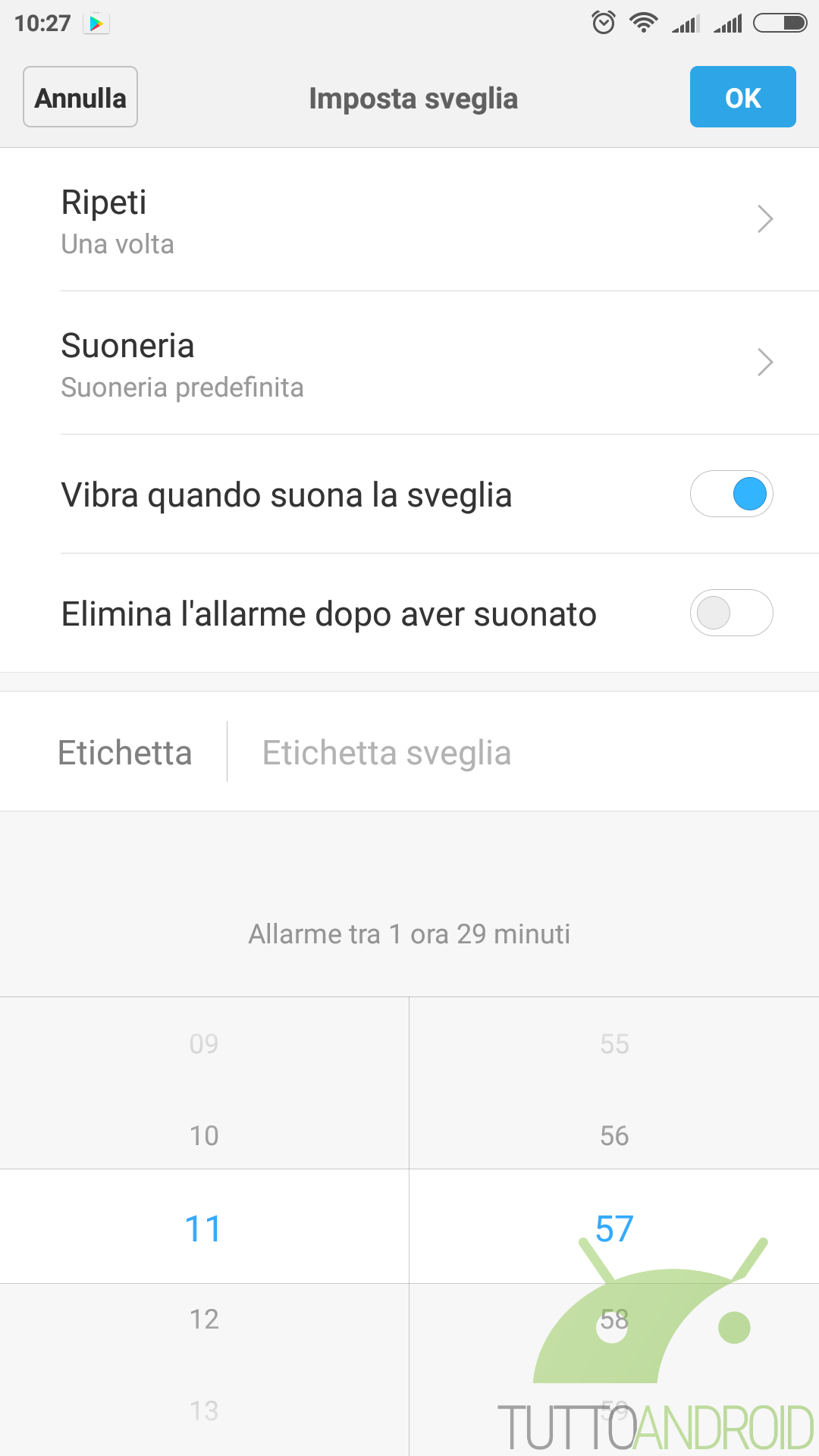Select hour 12 in the hour picker
The width and height of the screenshot is (819, 1456).
coord(204,1319)
